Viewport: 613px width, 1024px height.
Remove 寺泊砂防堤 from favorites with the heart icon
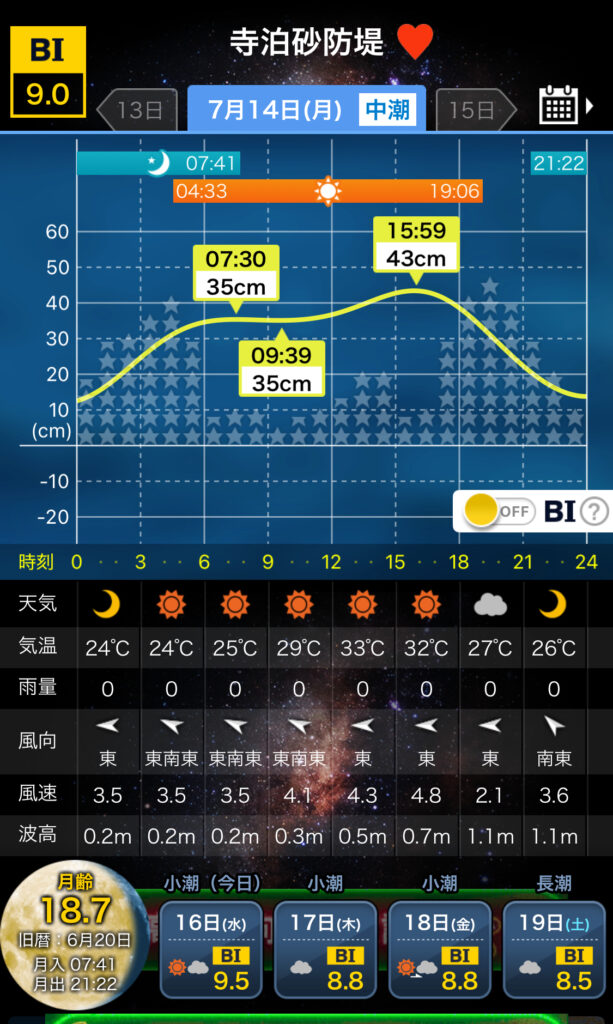(x=415, y=42)
